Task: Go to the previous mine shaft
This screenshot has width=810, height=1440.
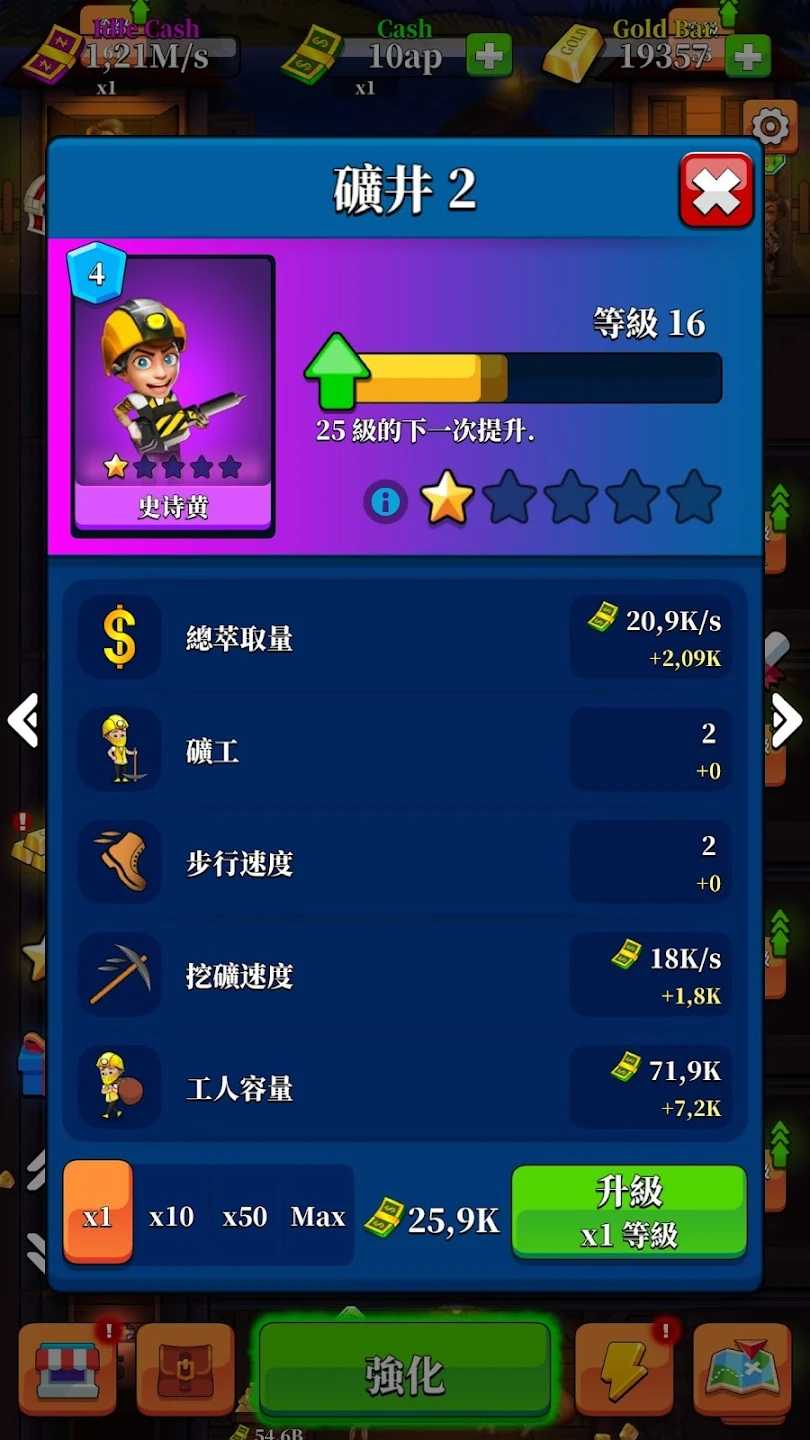Action: pos(23,719)
